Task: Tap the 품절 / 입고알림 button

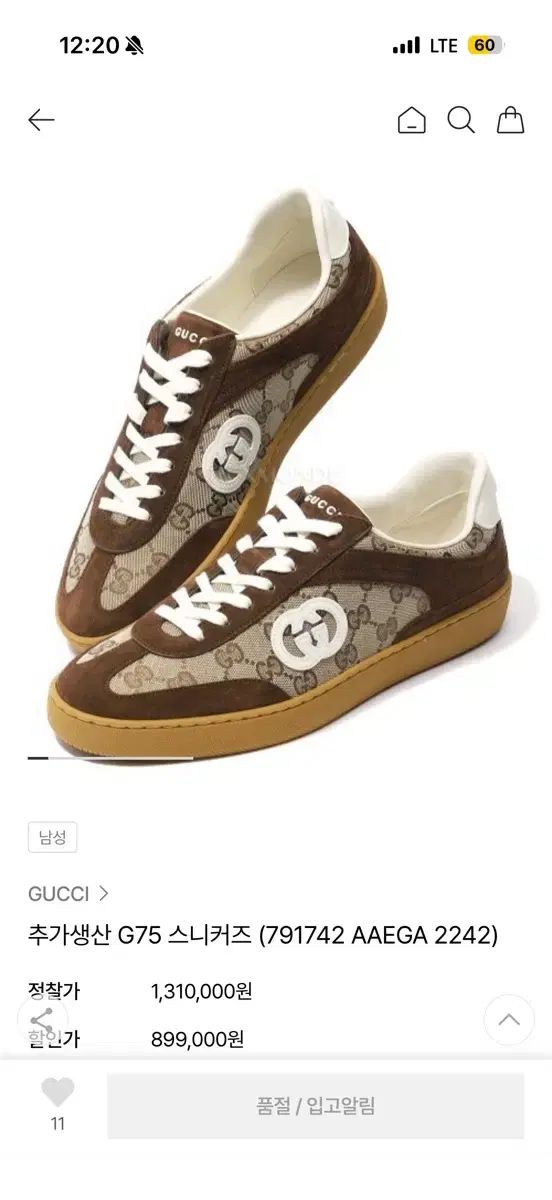Action: [x=316, y=1106]
